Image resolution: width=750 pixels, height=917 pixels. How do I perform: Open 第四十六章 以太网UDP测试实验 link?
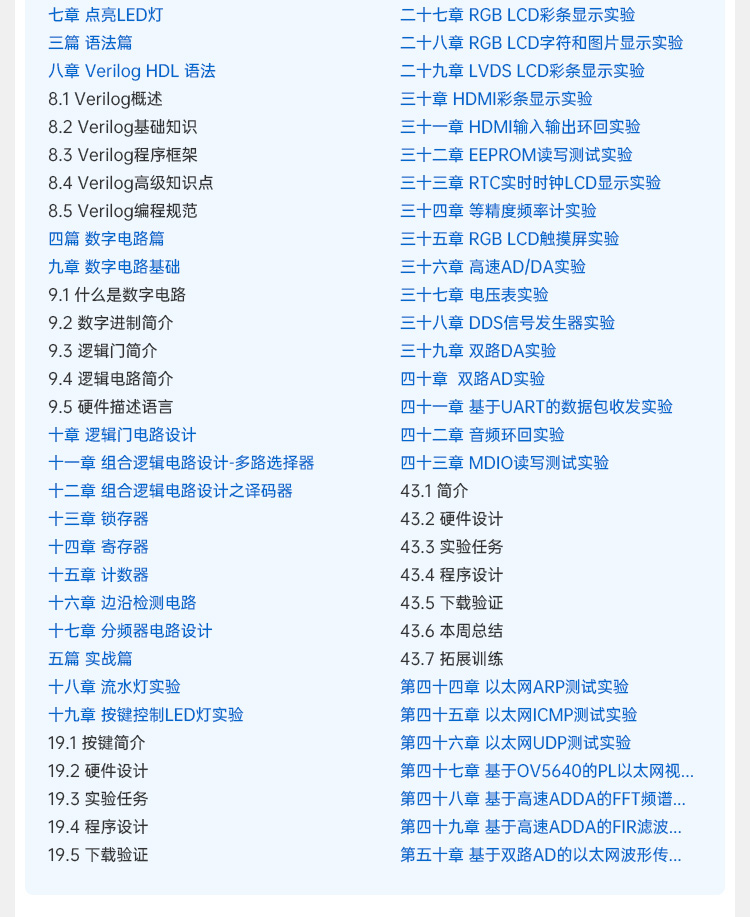coord(515,743)
